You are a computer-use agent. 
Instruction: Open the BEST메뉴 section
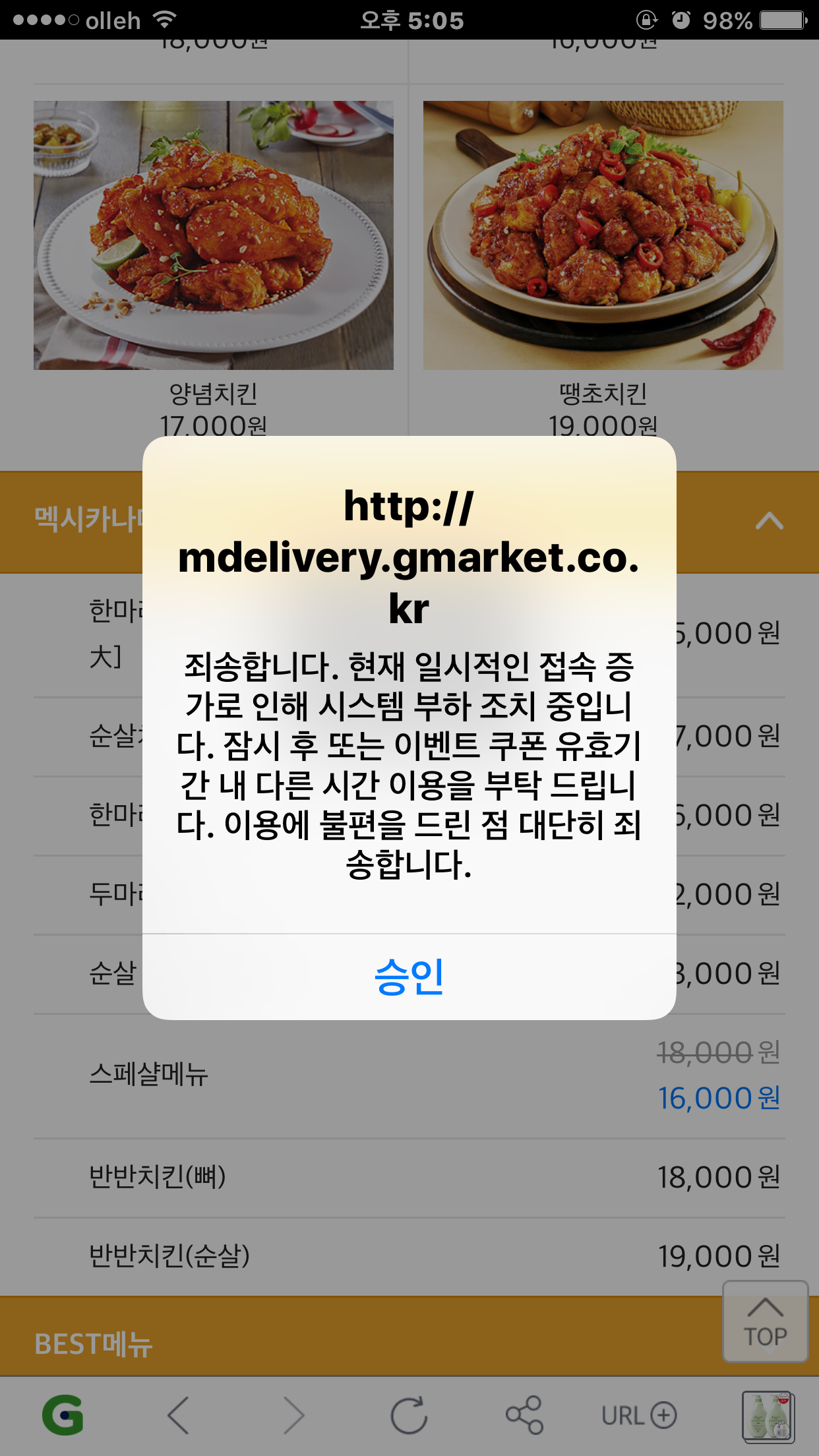point(94,1344)
